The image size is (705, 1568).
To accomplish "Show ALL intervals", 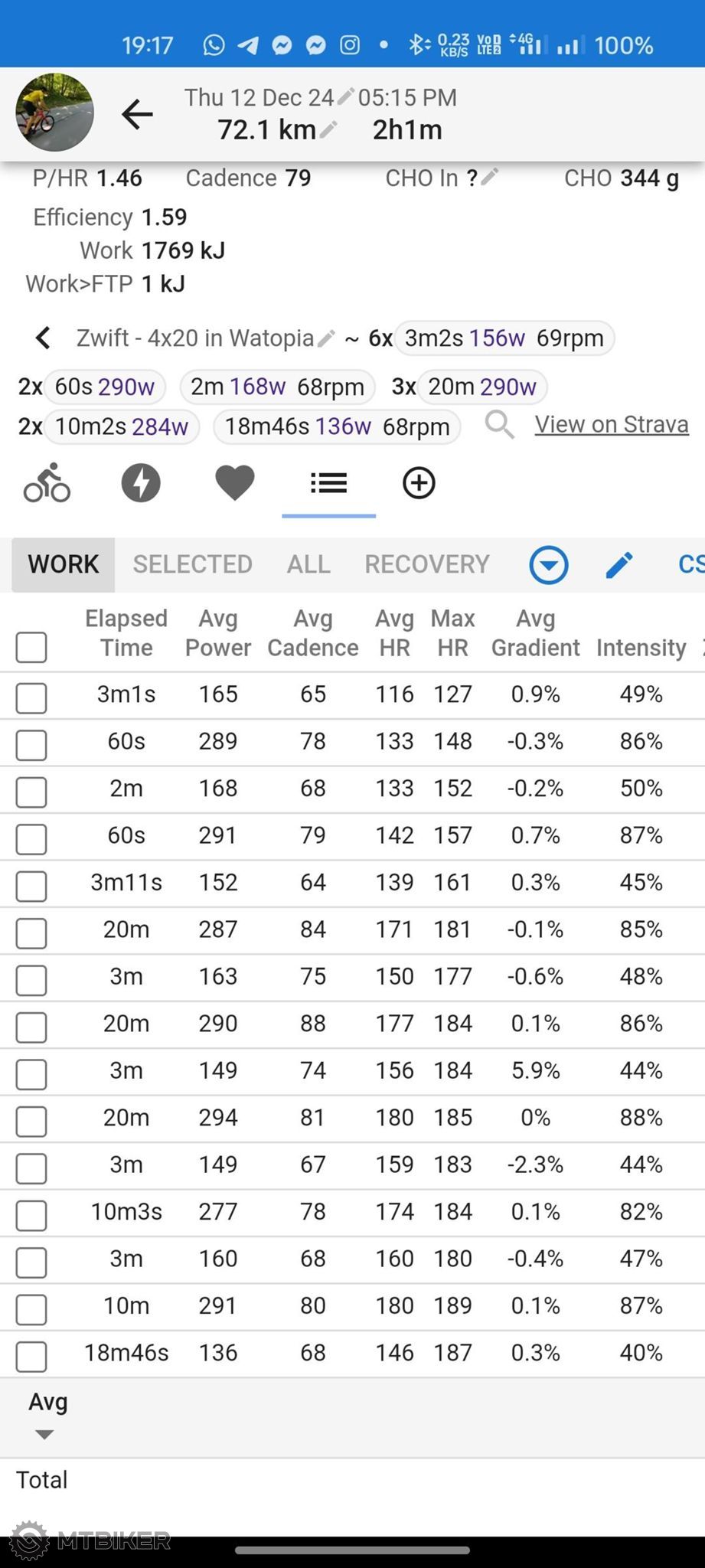I will point(308,564).
